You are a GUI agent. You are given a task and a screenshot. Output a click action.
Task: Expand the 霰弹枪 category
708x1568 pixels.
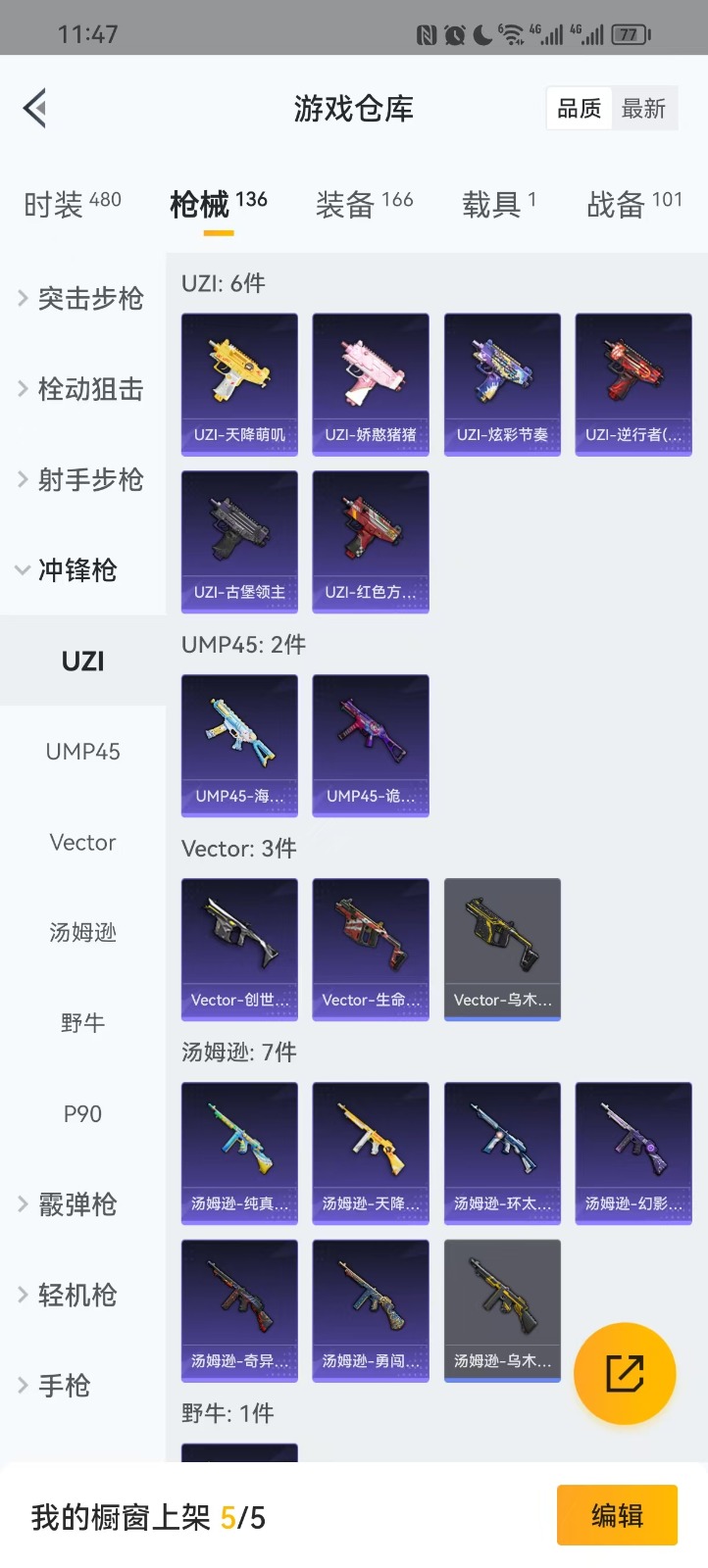click(x=76, y=1203)
